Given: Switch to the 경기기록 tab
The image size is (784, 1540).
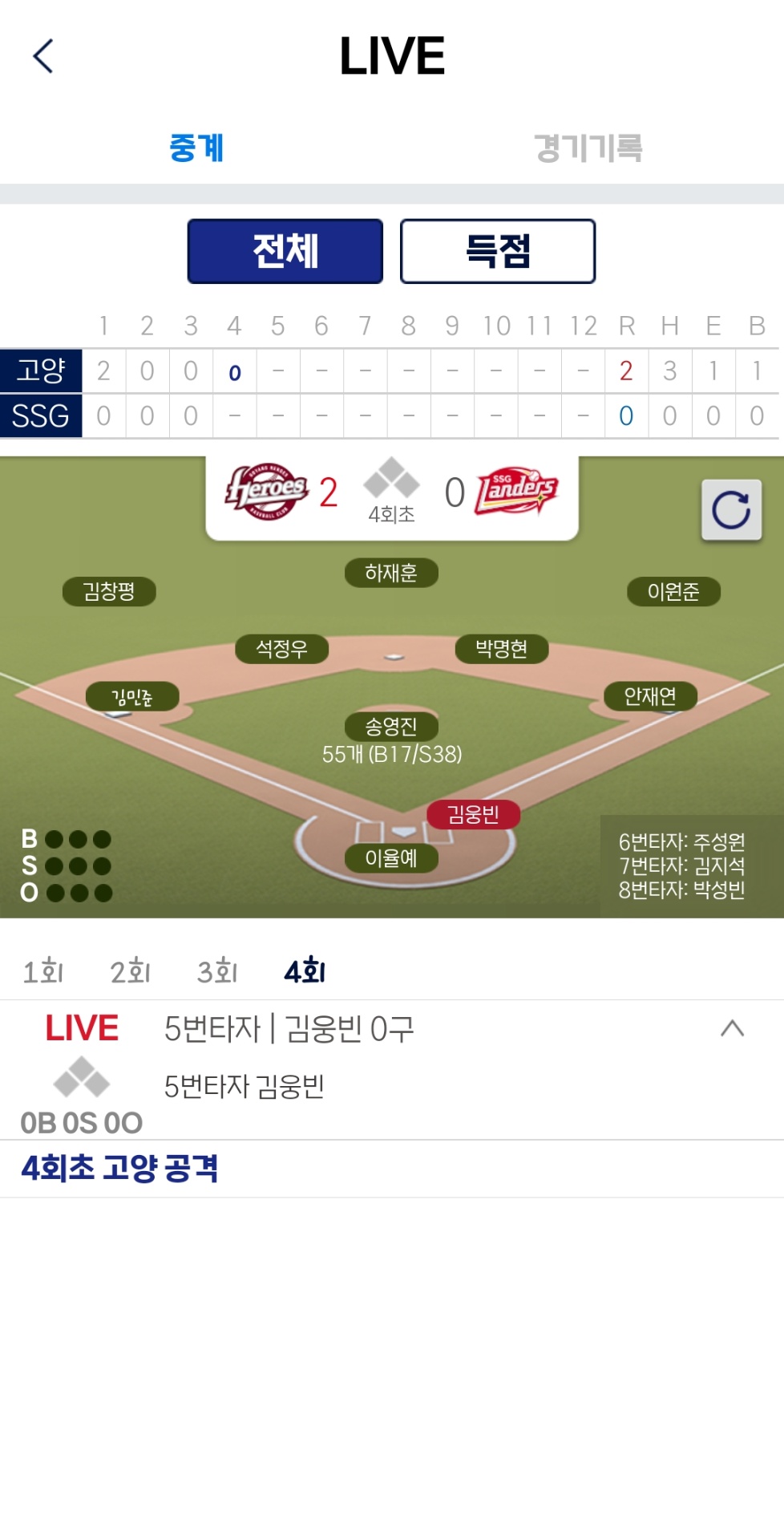Looking at the screenshot, I should (x=588, y=148).
